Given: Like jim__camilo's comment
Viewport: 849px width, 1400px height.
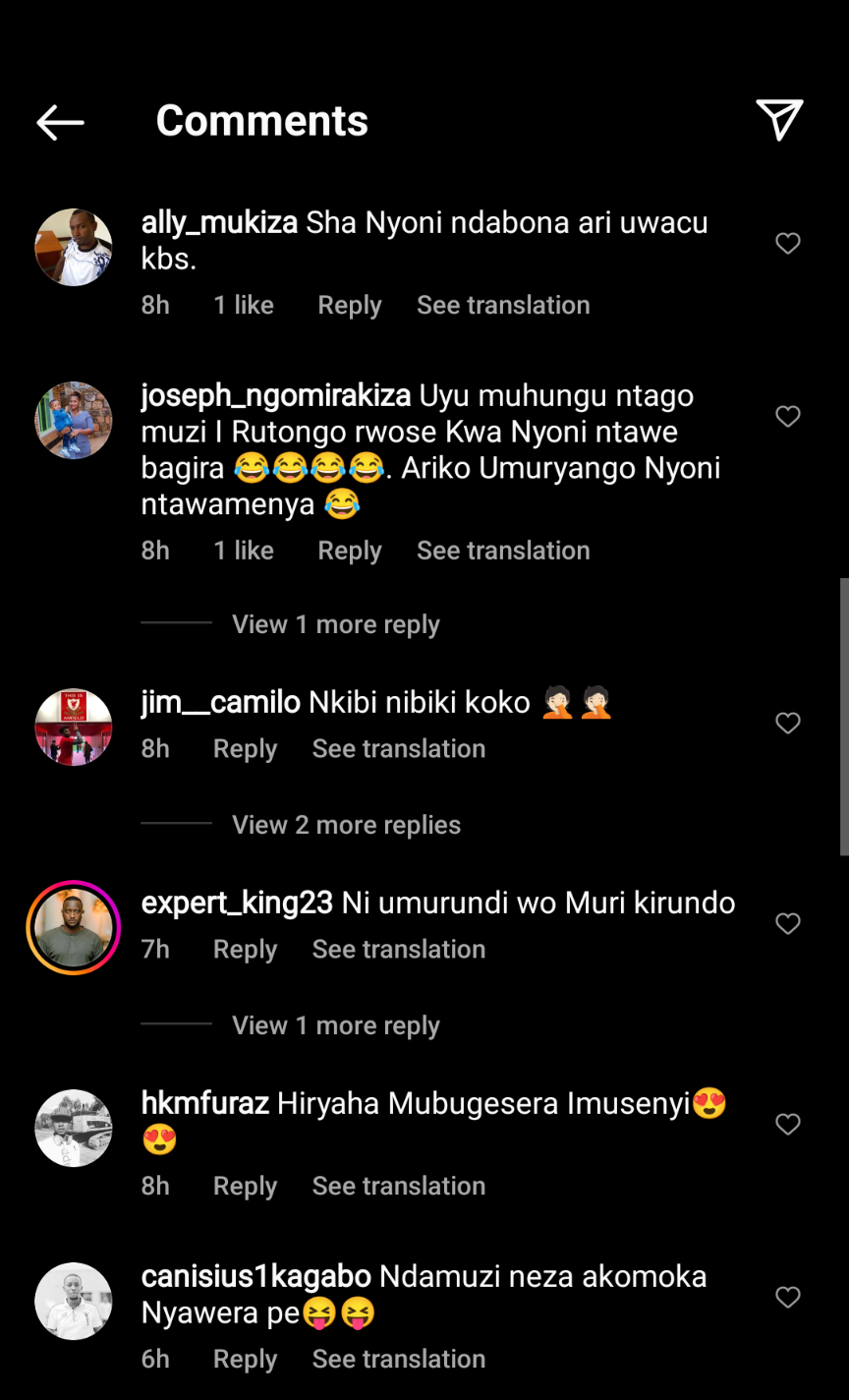Looking at the screenshot, I should click(x=788, y=724).
